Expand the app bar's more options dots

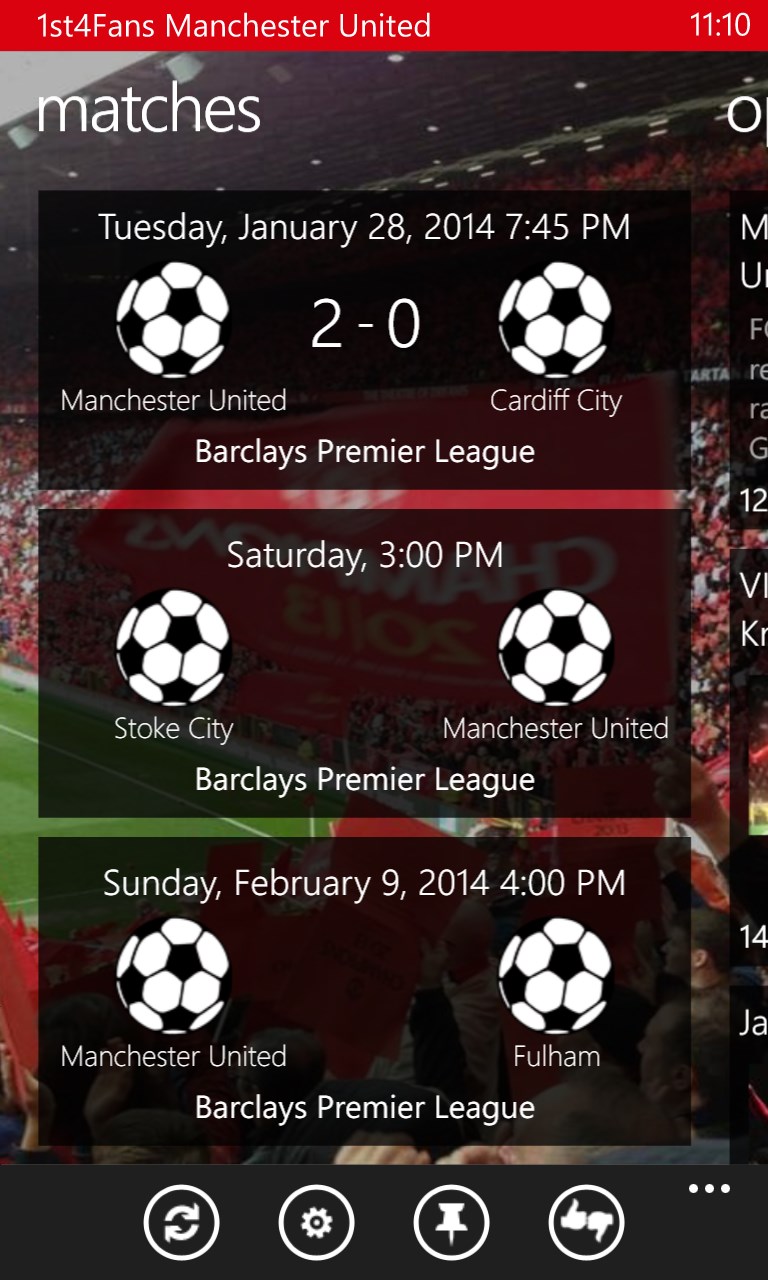(x=709, y=1189)
